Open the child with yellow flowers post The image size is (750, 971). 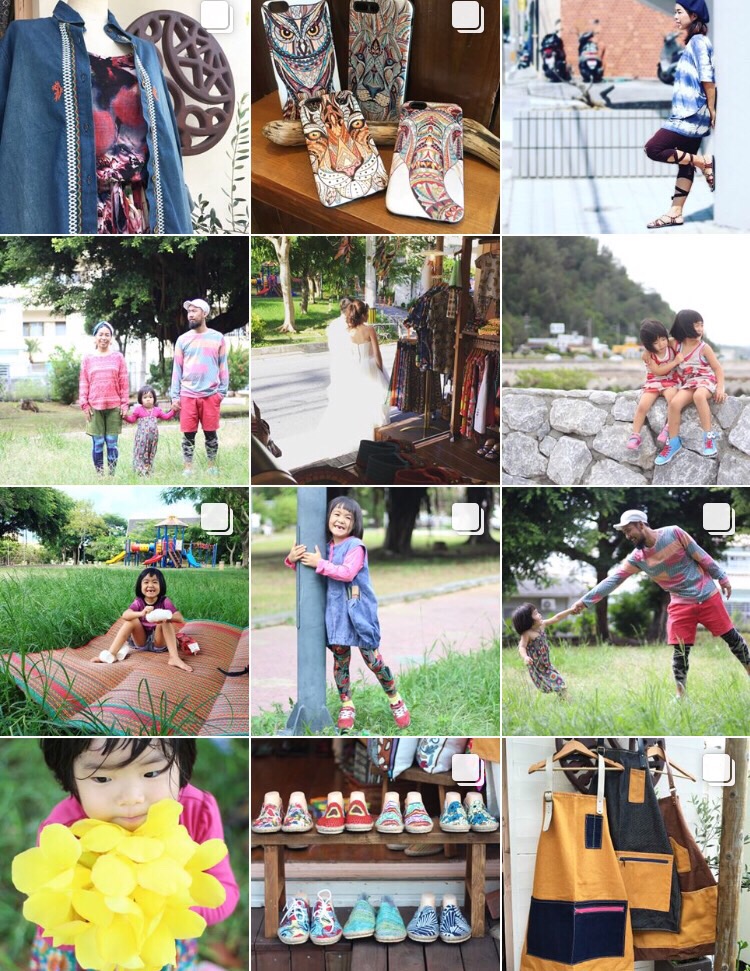(x=124, y=854)
